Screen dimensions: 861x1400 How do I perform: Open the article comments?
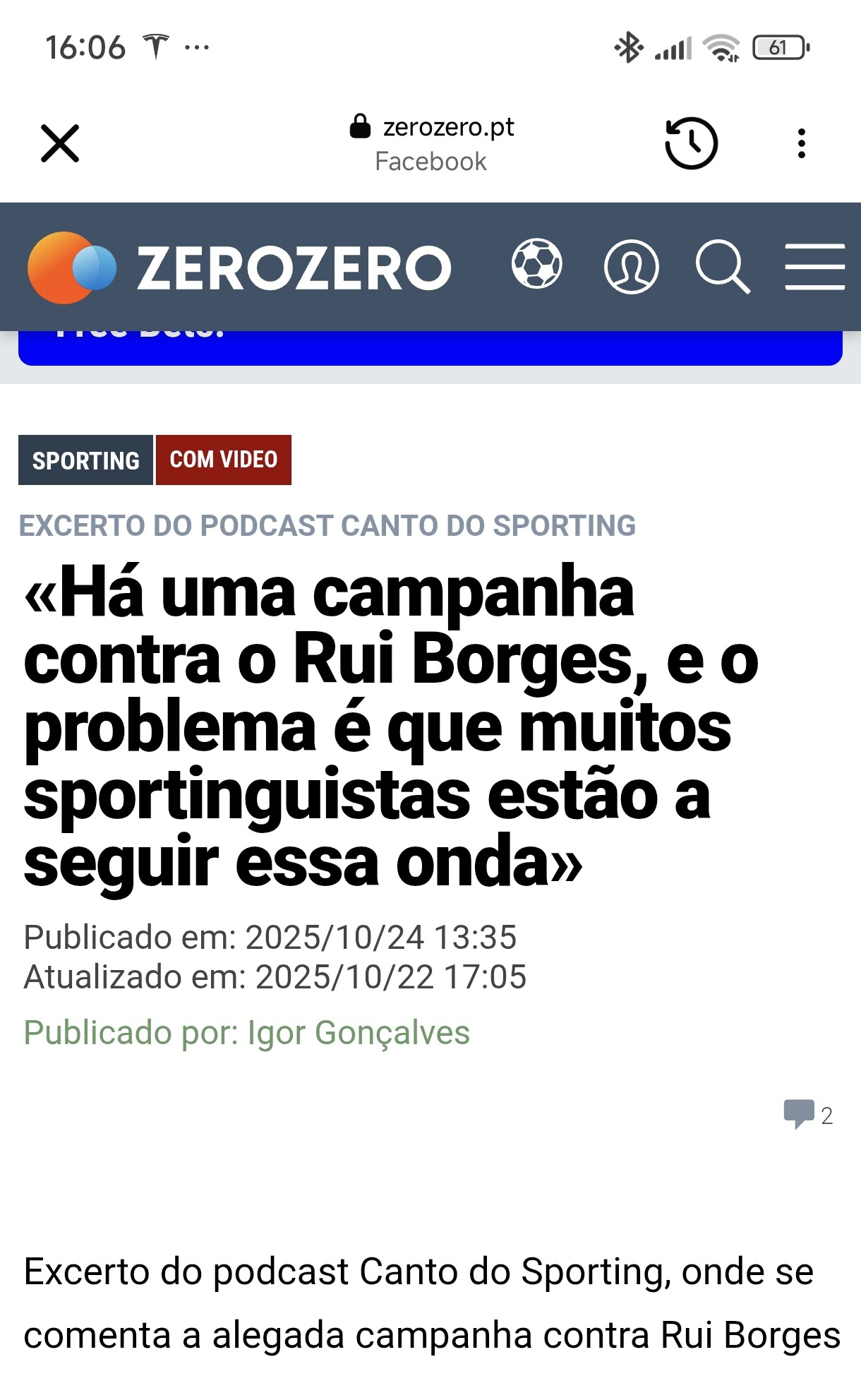tap(807, 1115)
